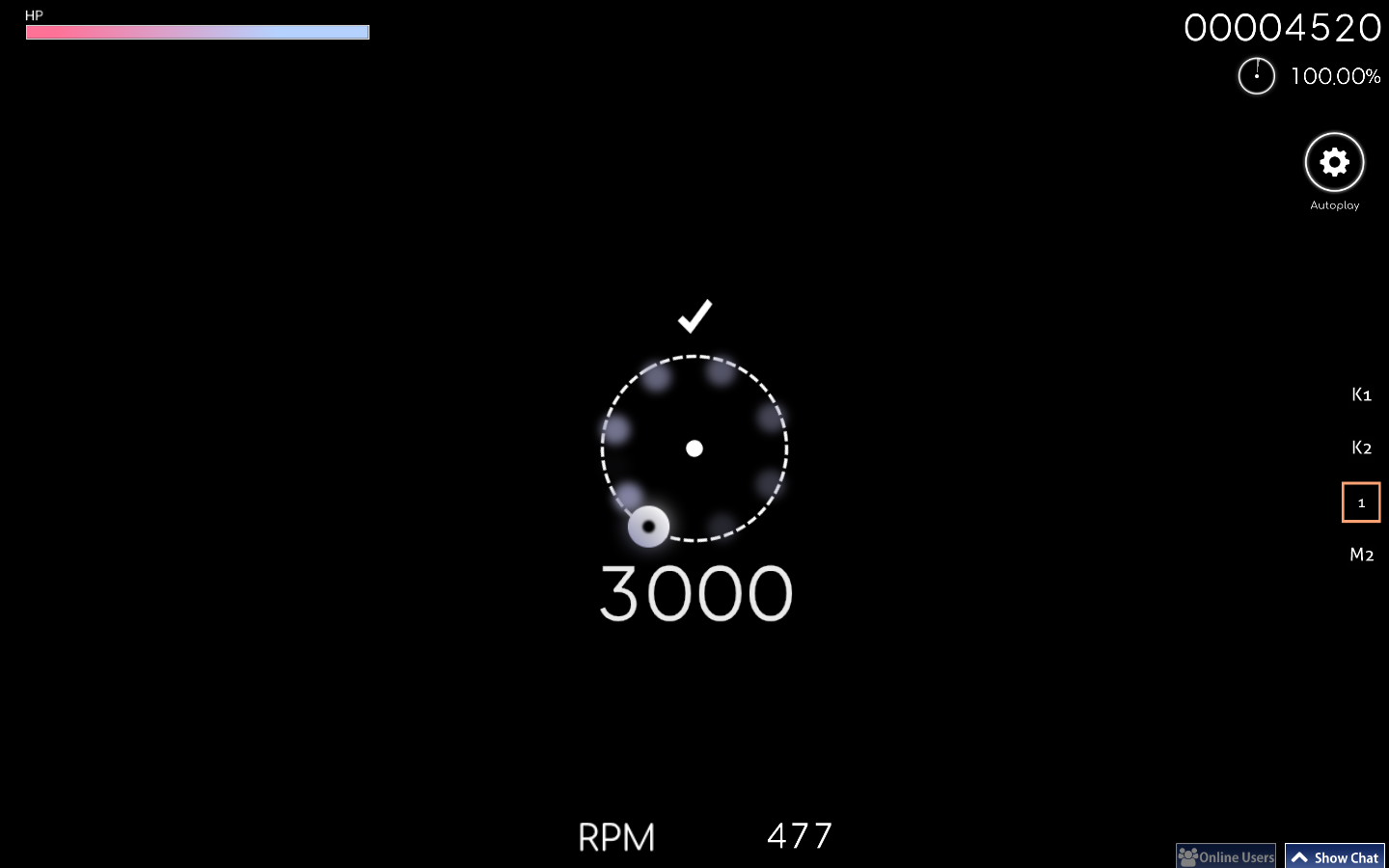Expand the Show Chat panel
Screen dimensions: 1389x868
[1335, 856]
